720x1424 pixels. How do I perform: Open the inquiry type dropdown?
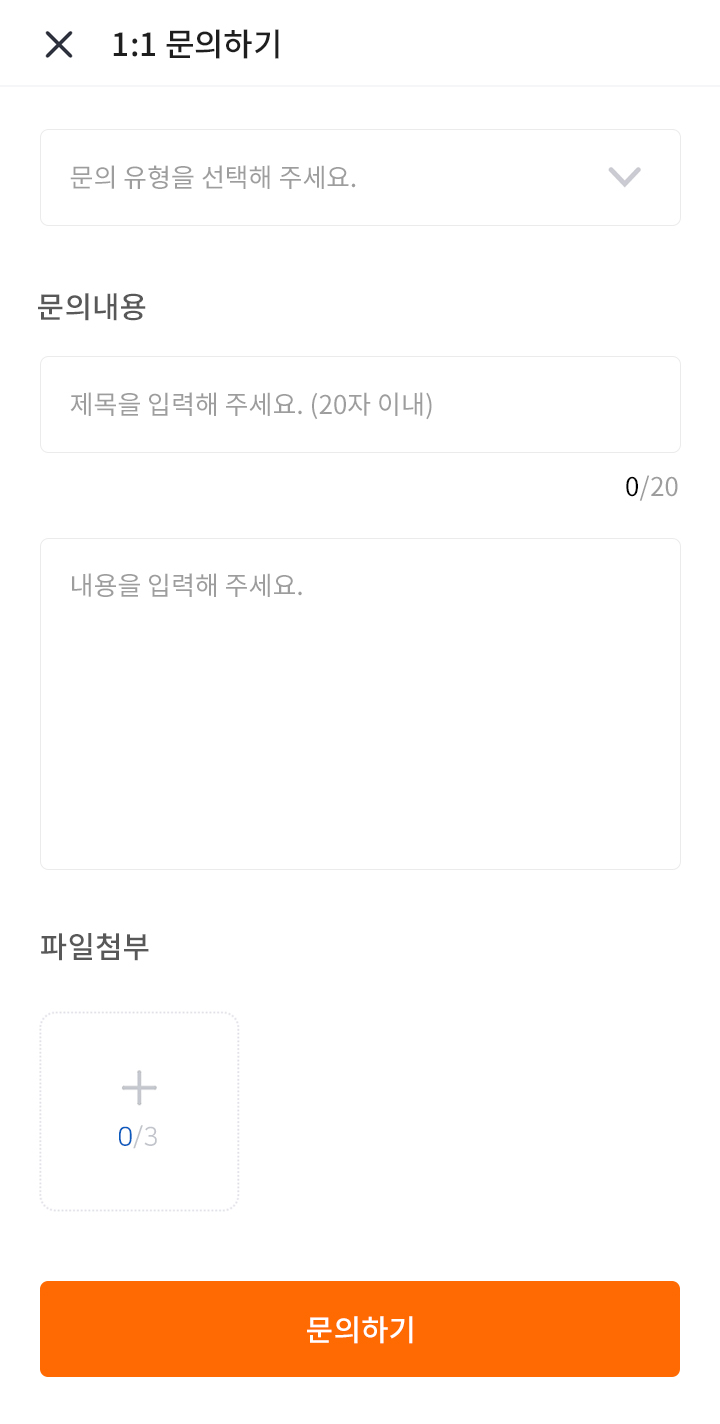[x=360, y=178]
